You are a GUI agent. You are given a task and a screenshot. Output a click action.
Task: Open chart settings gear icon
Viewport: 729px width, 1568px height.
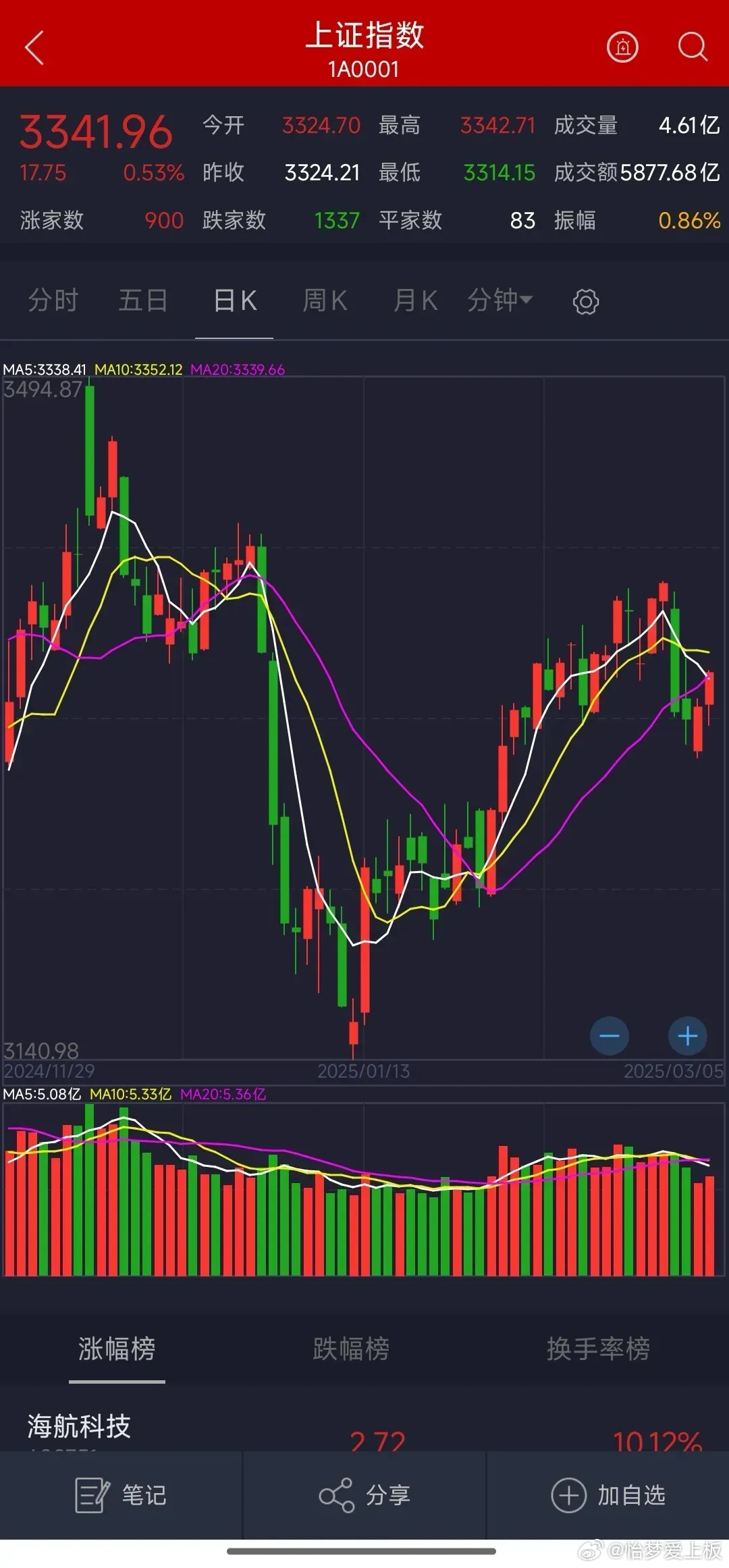[x=585, y=302]
